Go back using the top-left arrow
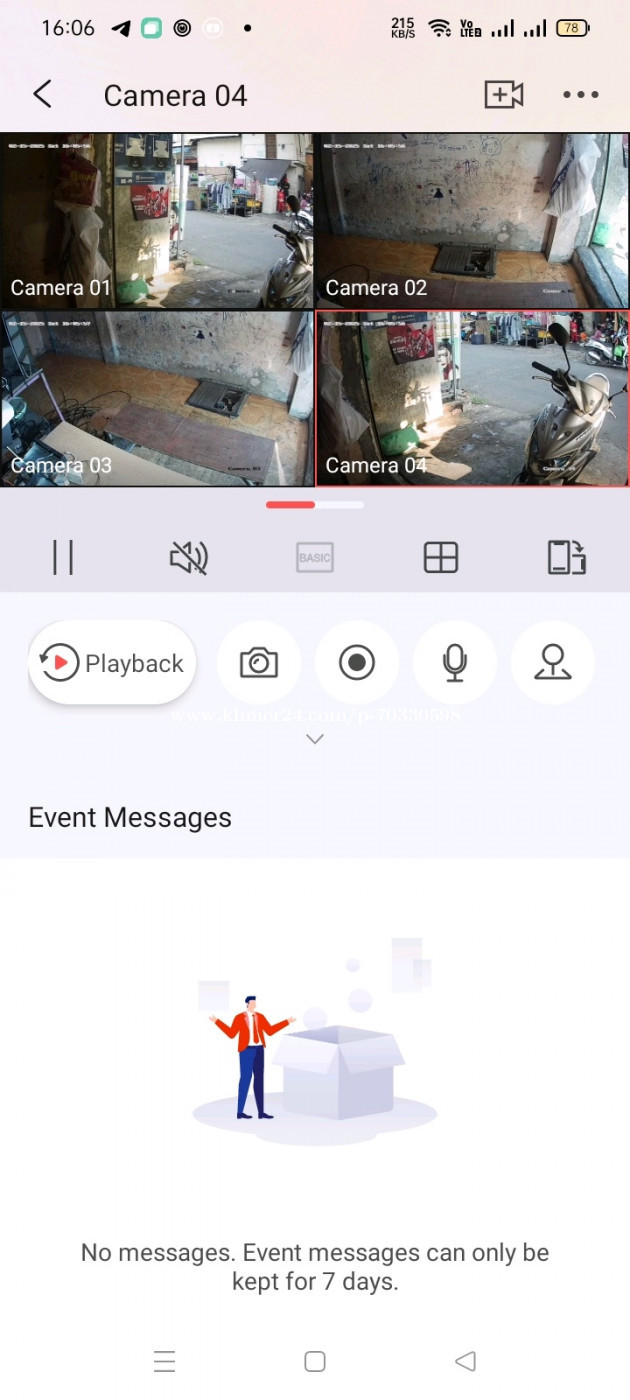Image resolution: width=630 pixels, height=1400 pixels. tap(42, 95)
